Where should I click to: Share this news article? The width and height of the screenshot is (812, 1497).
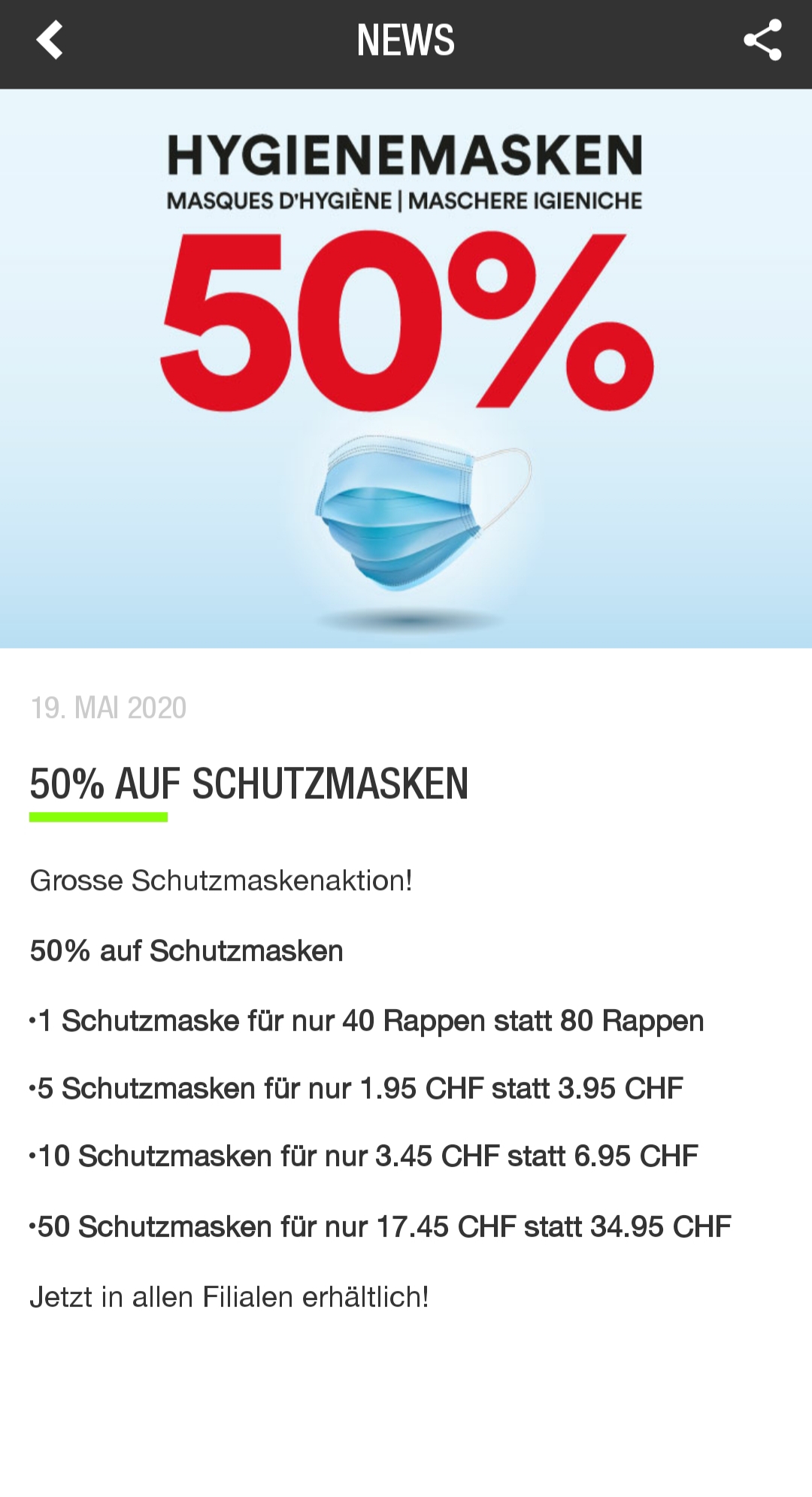(762, 41)
